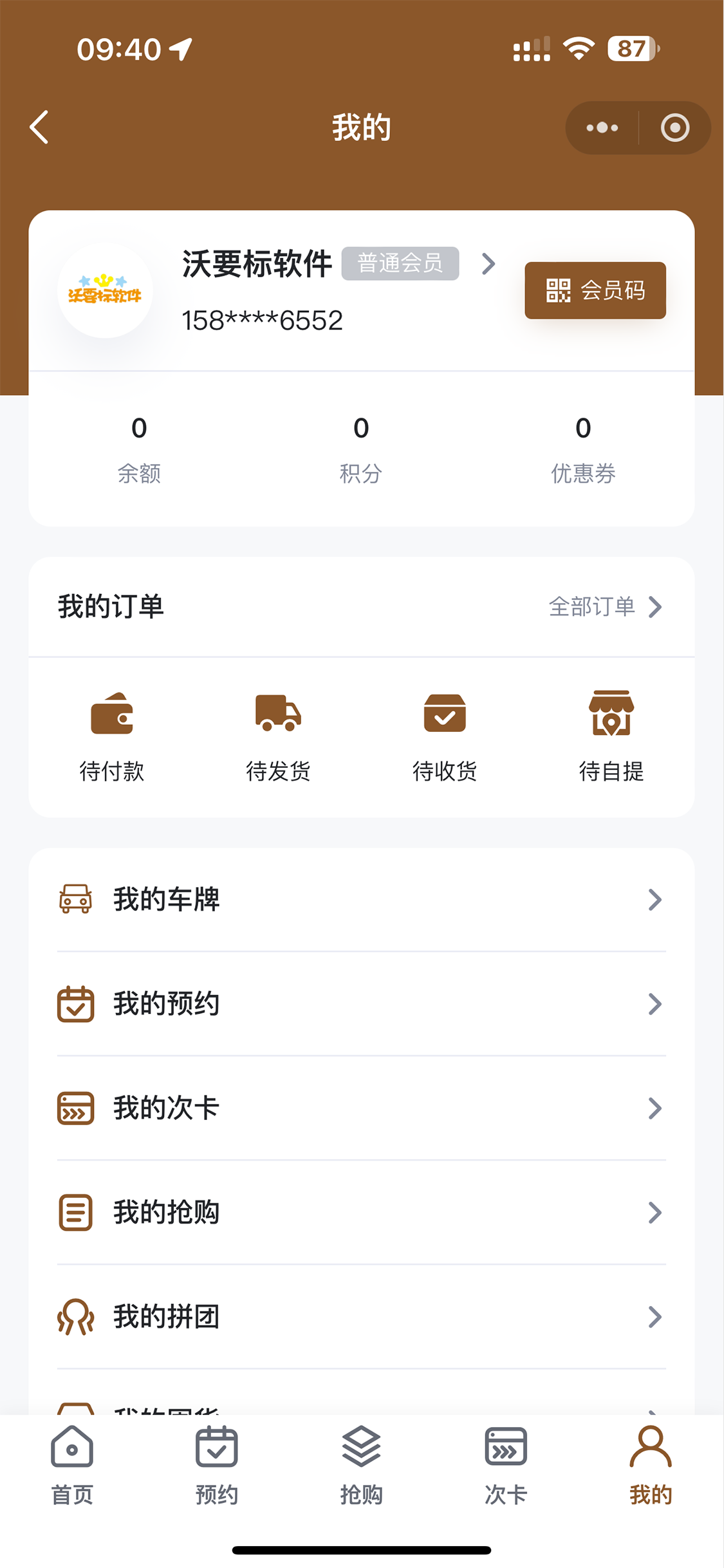This screenshot has width=724, height=1568.
Task: View 余额 balance details
Action: pos(139,449)
